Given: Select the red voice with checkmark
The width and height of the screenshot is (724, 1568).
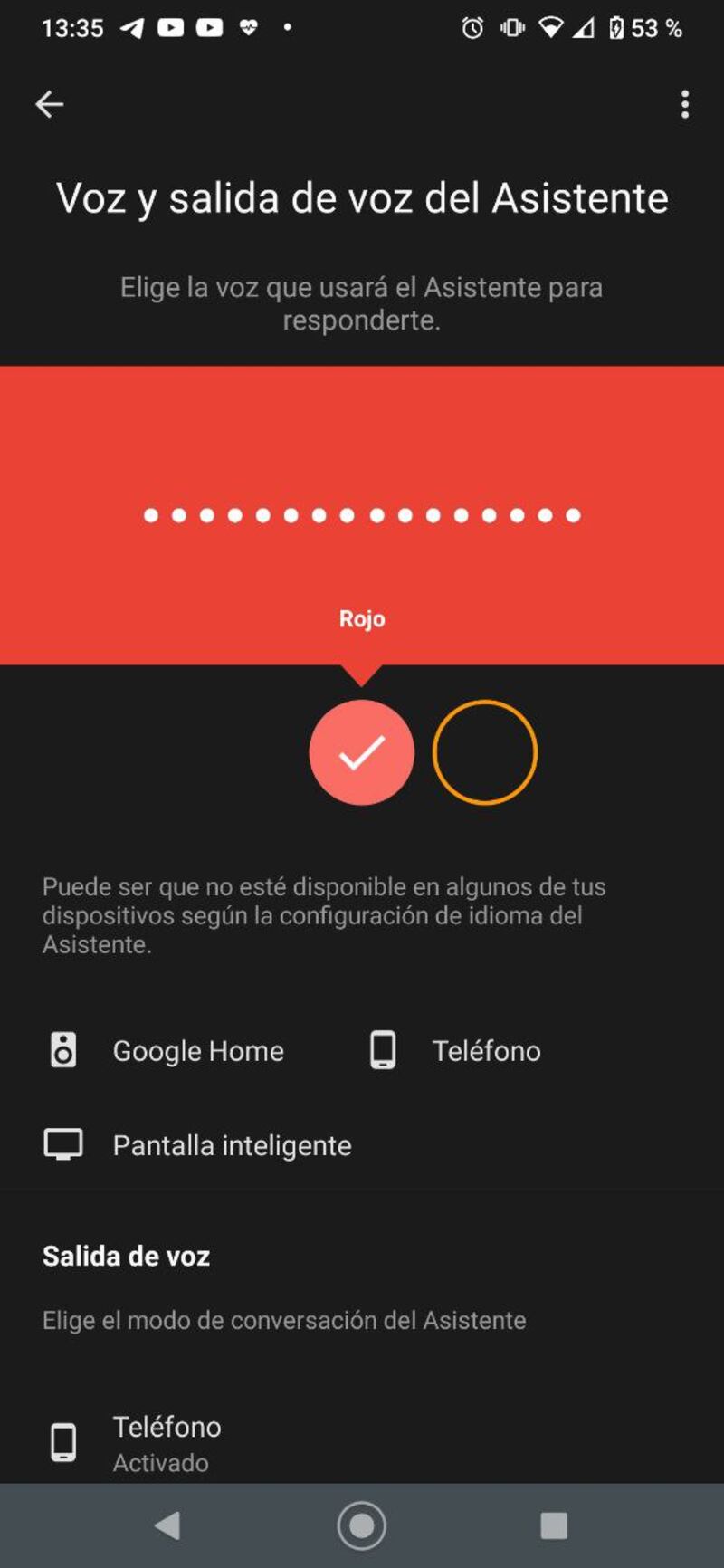Looking at the screenshot, I should pyautogui.click(x=362, y=752).
